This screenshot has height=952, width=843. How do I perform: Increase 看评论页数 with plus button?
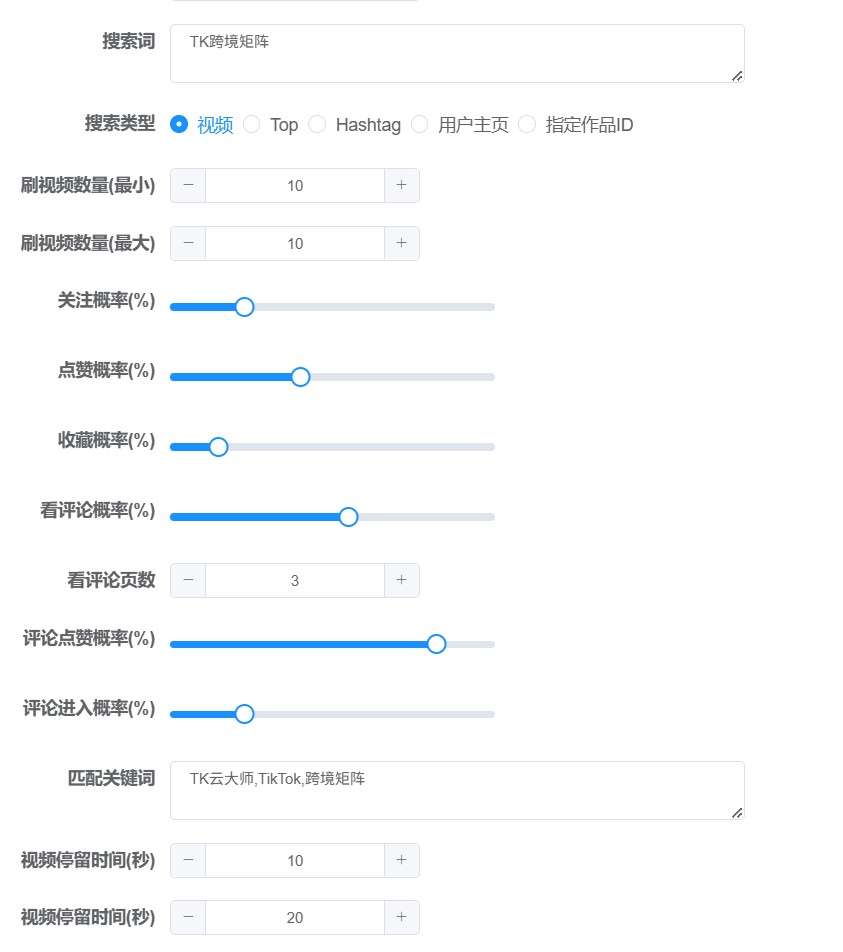click(401, 580)
